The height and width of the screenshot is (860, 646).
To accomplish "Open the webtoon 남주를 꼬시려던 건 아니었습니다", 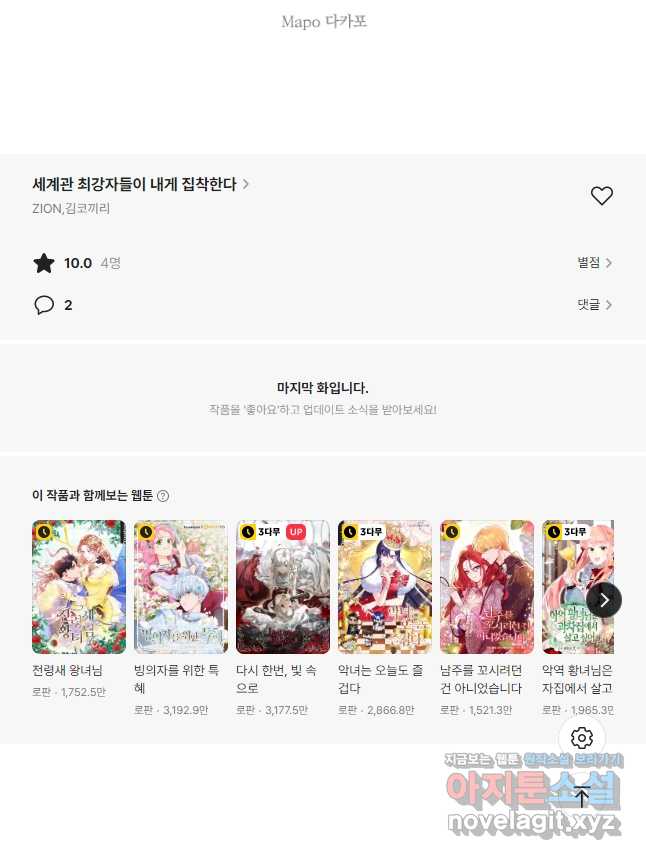I will click(487, 587).
